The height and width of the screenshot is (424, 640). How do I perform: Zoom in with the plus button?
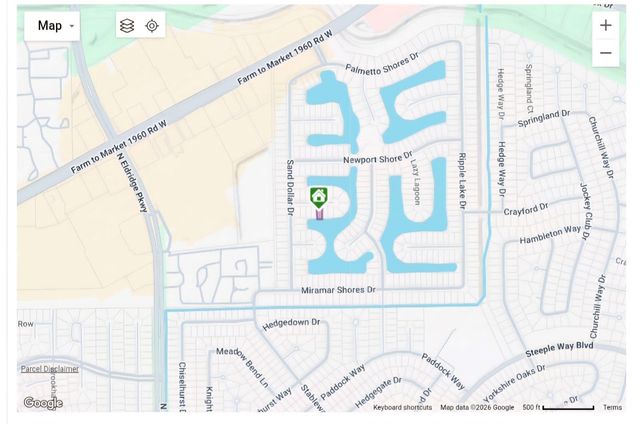pos(606,26)
